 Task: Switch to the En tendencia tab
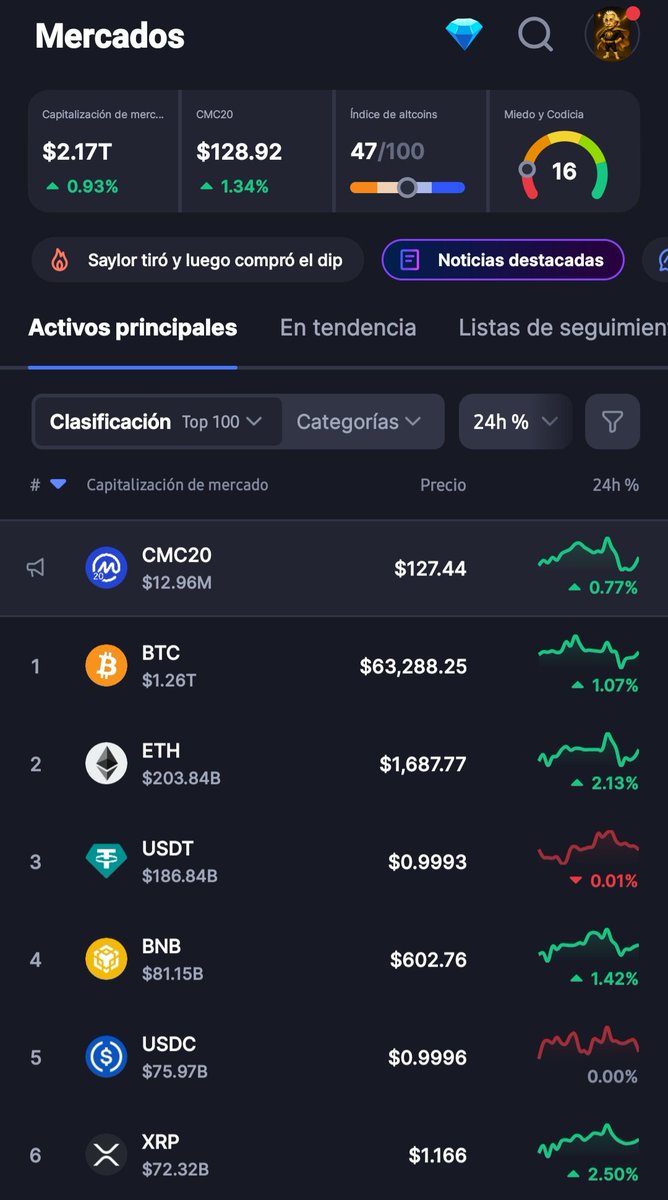point(348,327)
